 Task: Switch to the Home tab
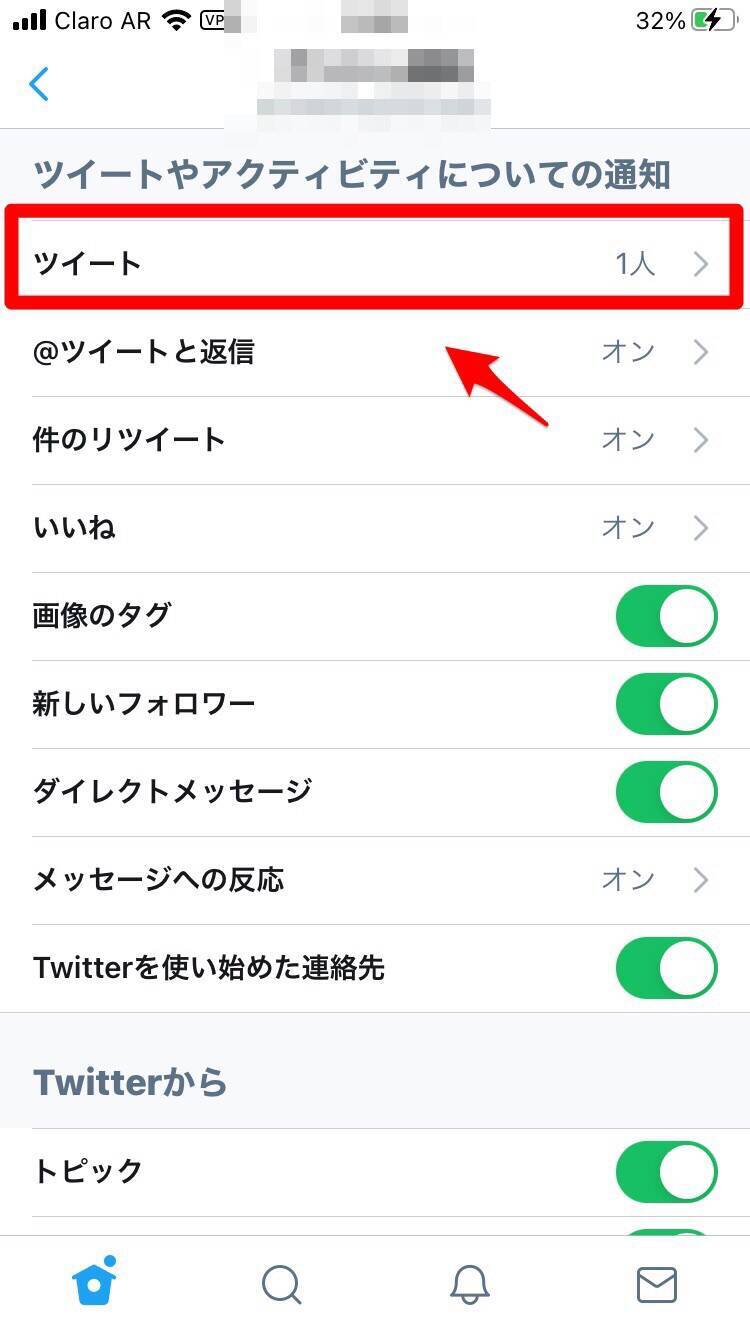tap(94, 1282)
